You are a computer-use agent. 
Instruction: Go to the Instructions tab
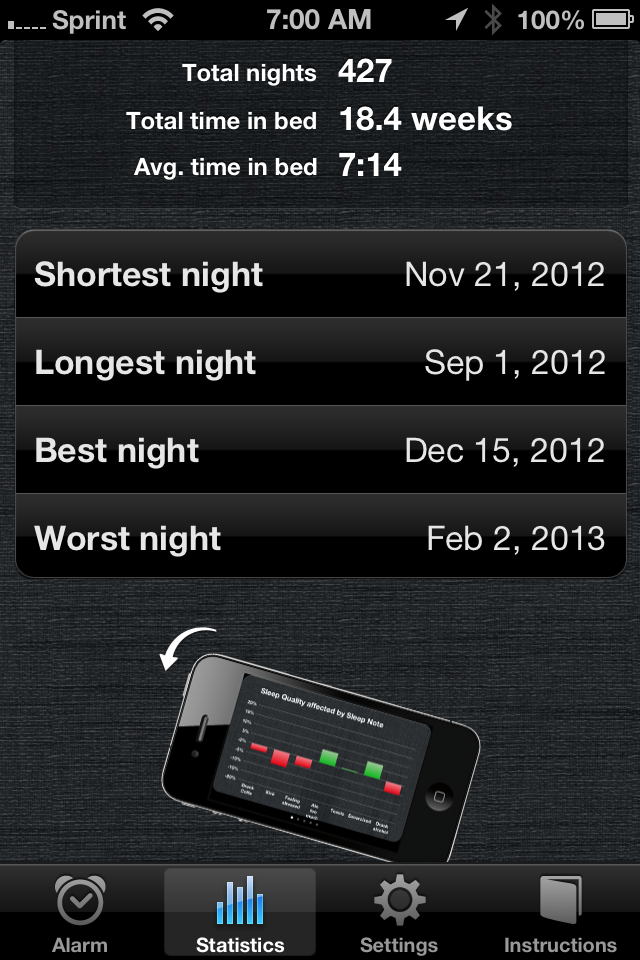560,912
